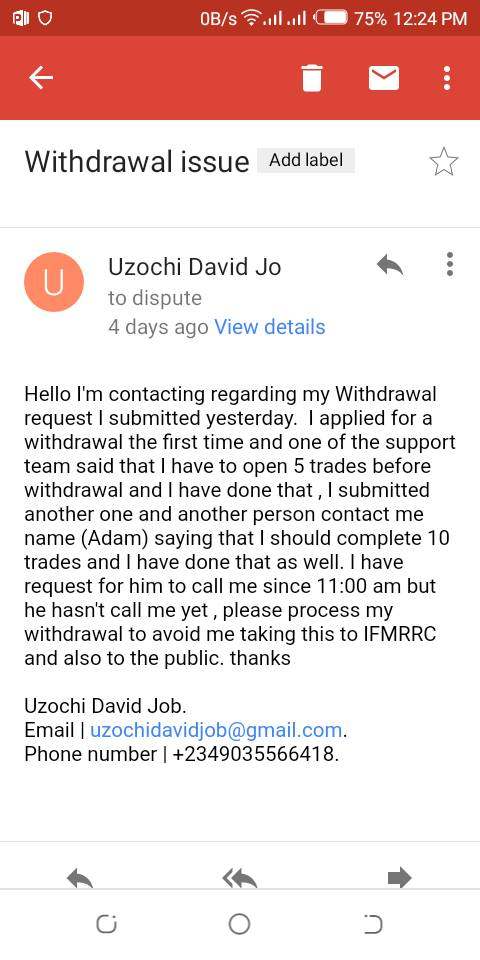
Task: Open Uzochi David Jo's sender avatar
Action: [x=54, y=282]
